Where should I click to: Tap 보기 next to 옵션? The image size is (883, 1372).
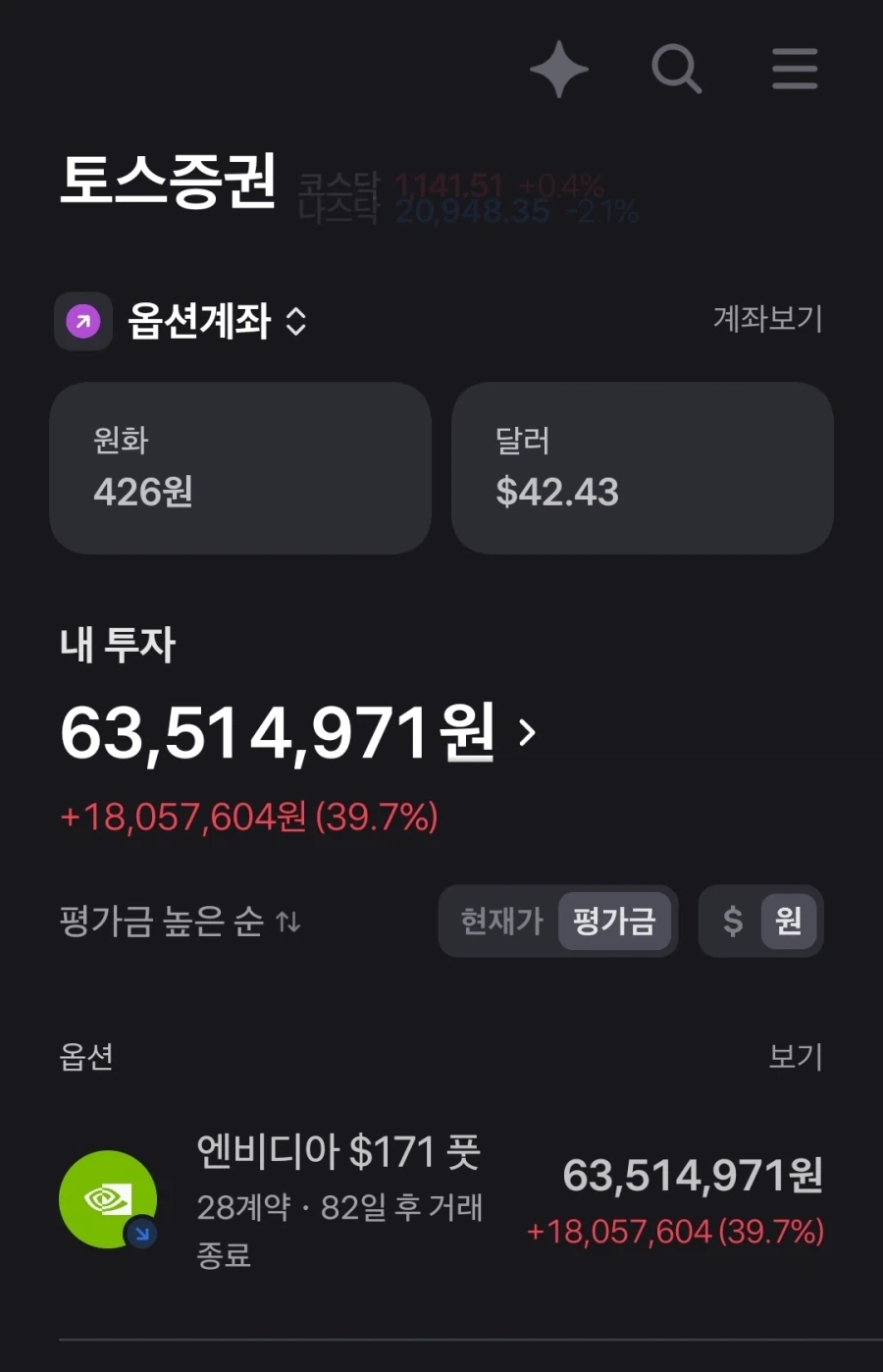click(x=796, y=1057)
